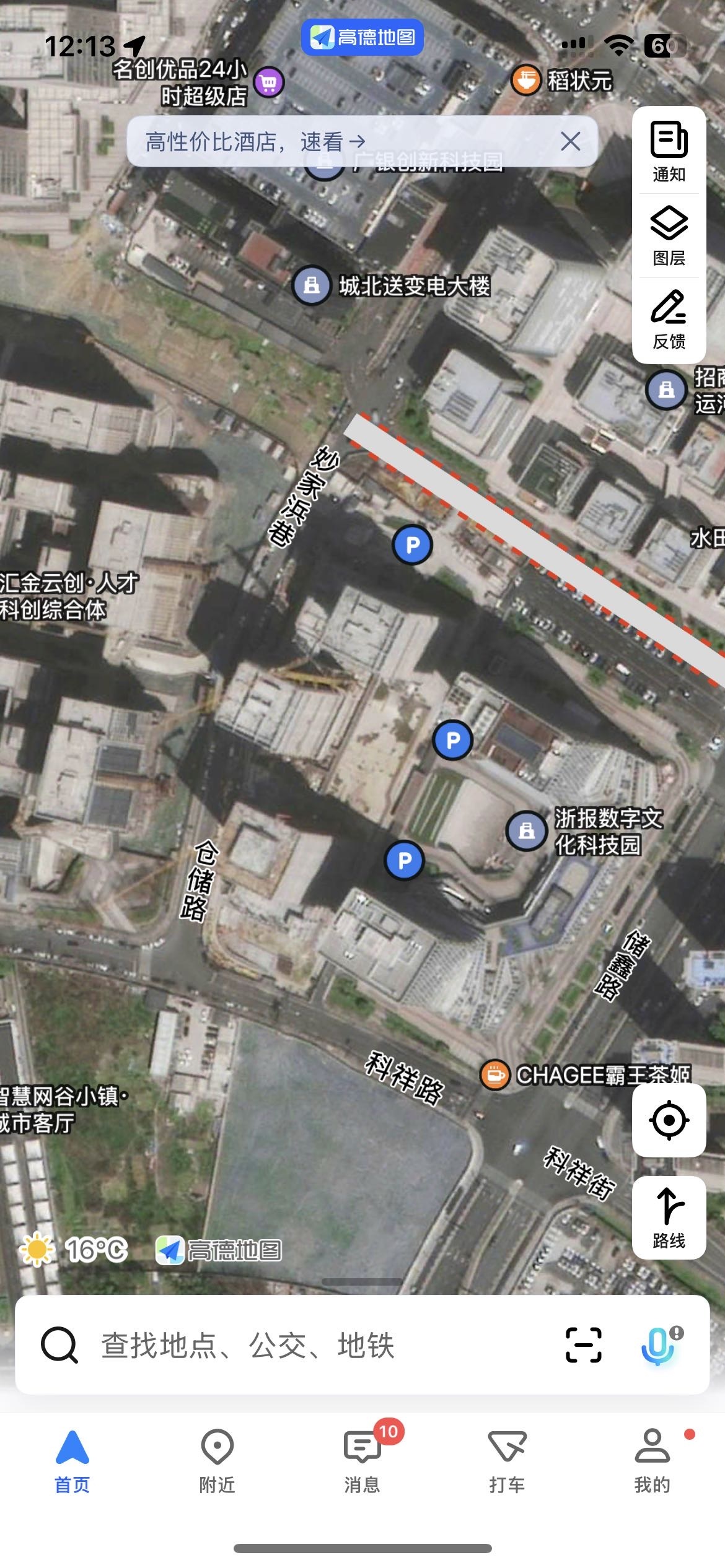Select the 浙报数字文化科技园 map marker
The width and height of the screenshot is (725, 1568).
tap(526, 830)
